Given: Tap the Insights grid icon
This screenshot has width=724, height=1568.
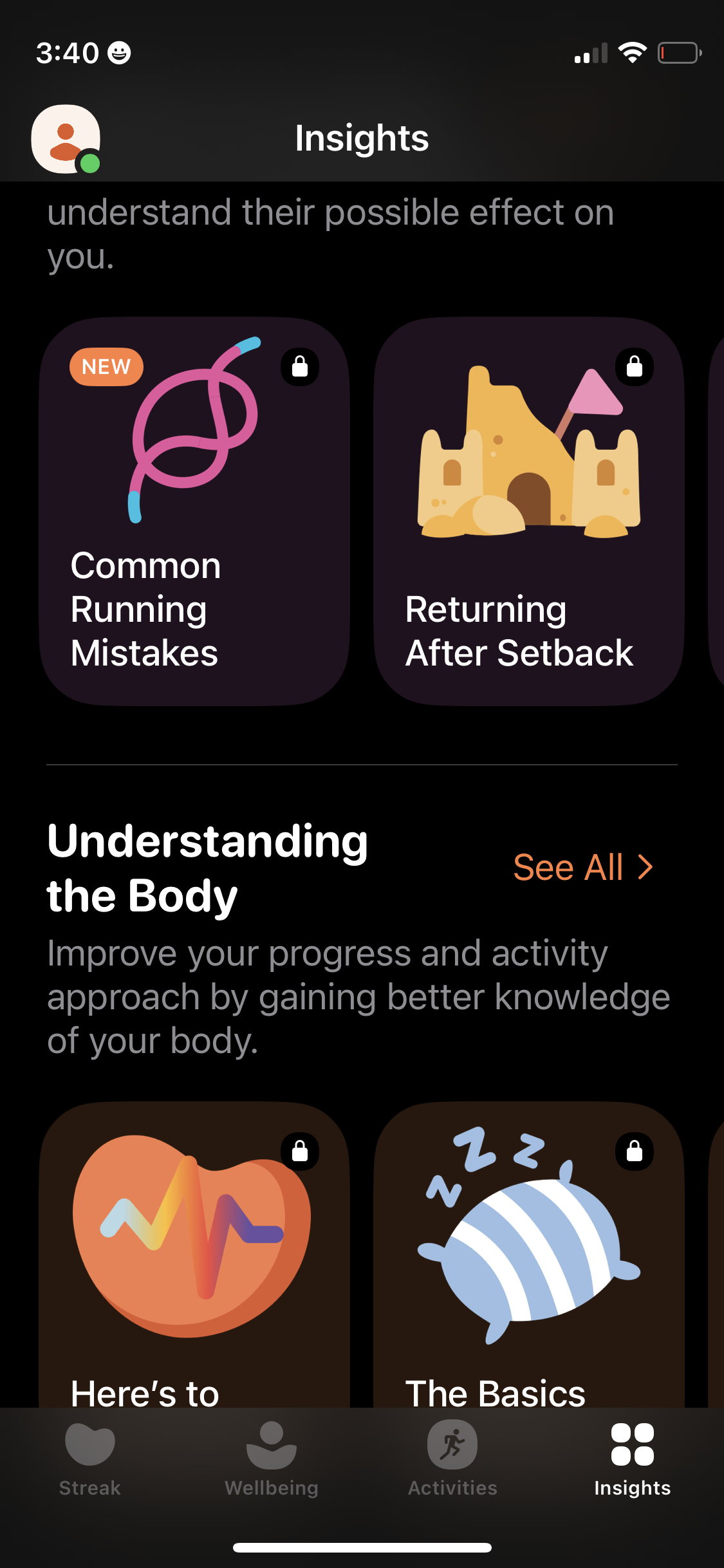Looking at the screenshot, I should (x=632, y=1444).
